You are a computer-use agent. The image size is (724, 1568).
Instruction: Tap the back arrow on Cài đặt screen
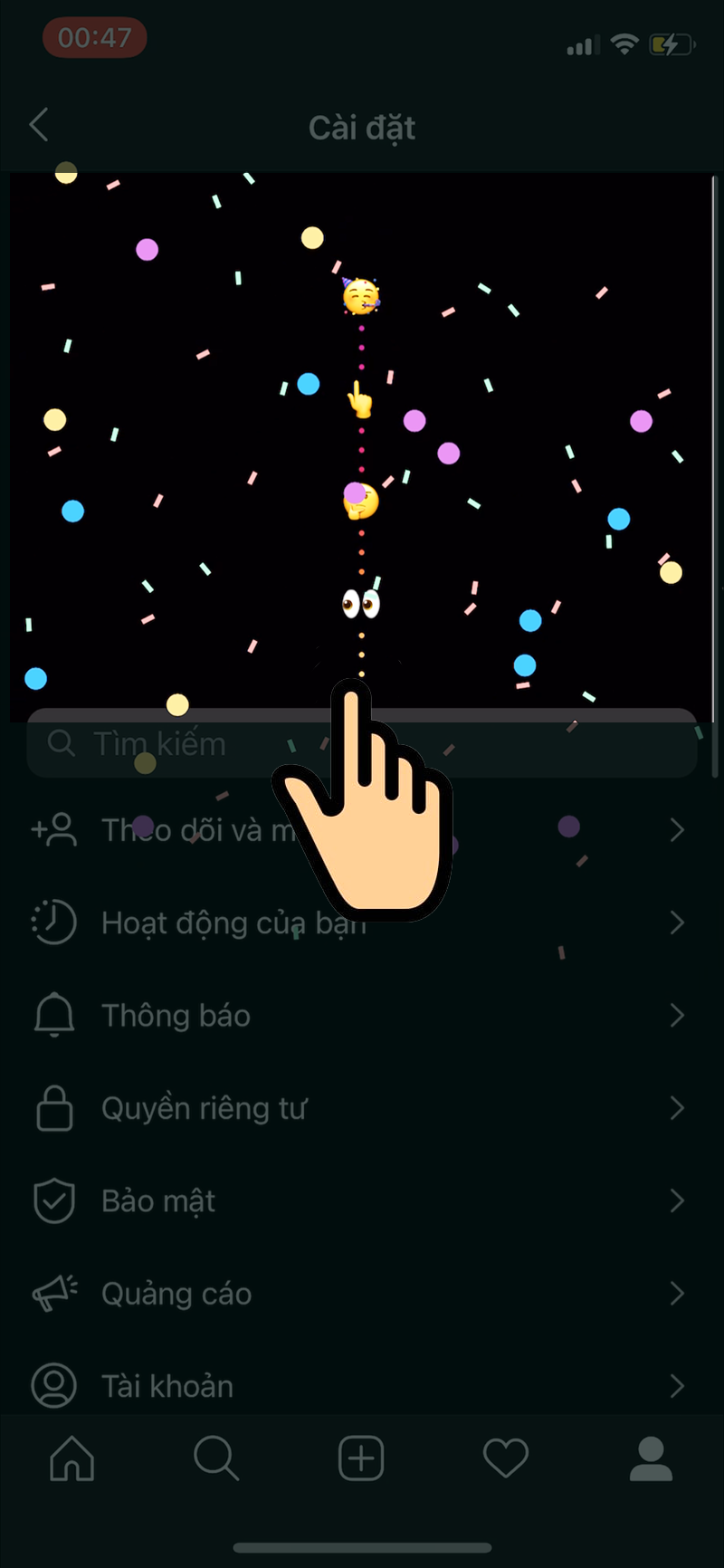(38, 126)
